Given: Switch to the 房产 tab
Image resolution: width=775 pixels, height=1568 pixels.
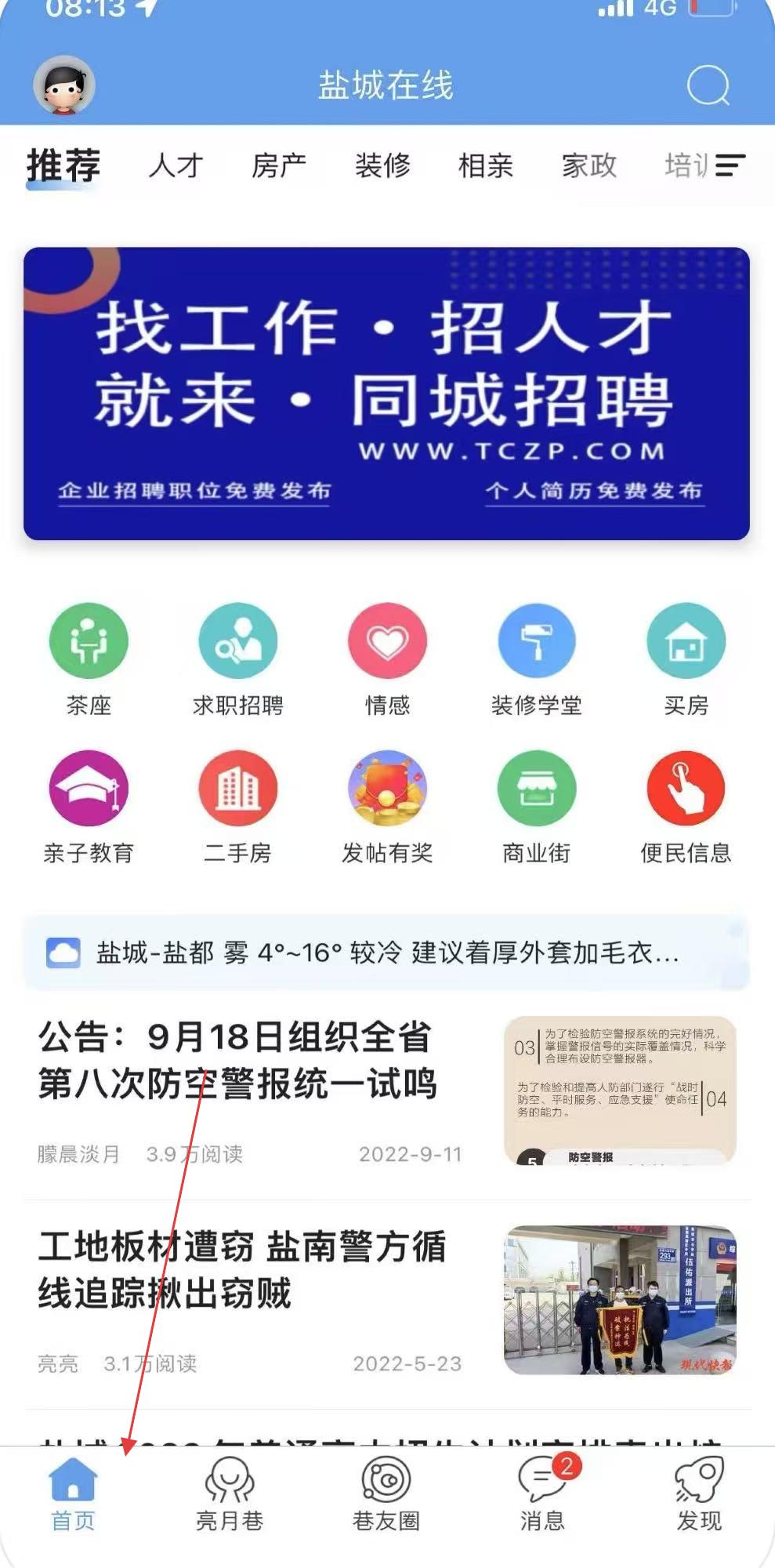Looking at the screenshot, I should (x=279, y=165).
